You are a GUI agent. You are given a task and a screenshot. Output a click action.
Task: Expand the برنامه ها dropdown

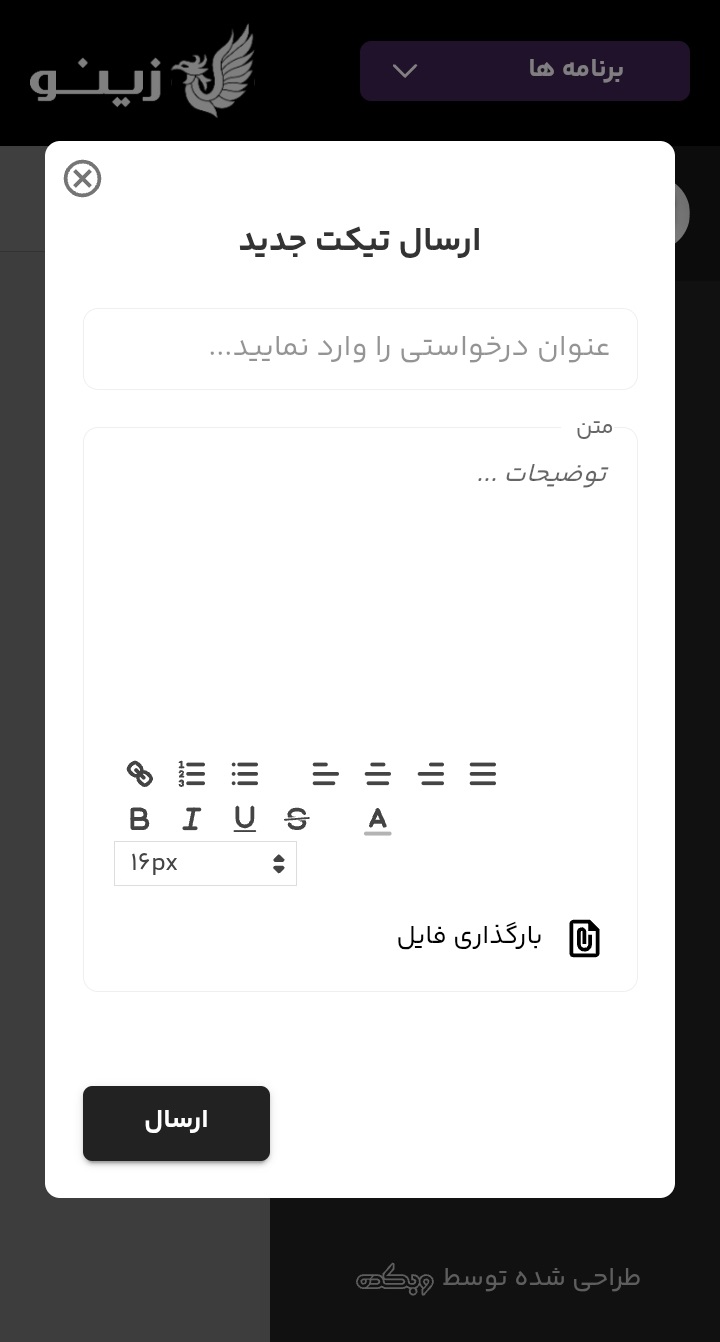tap(524, 70)
